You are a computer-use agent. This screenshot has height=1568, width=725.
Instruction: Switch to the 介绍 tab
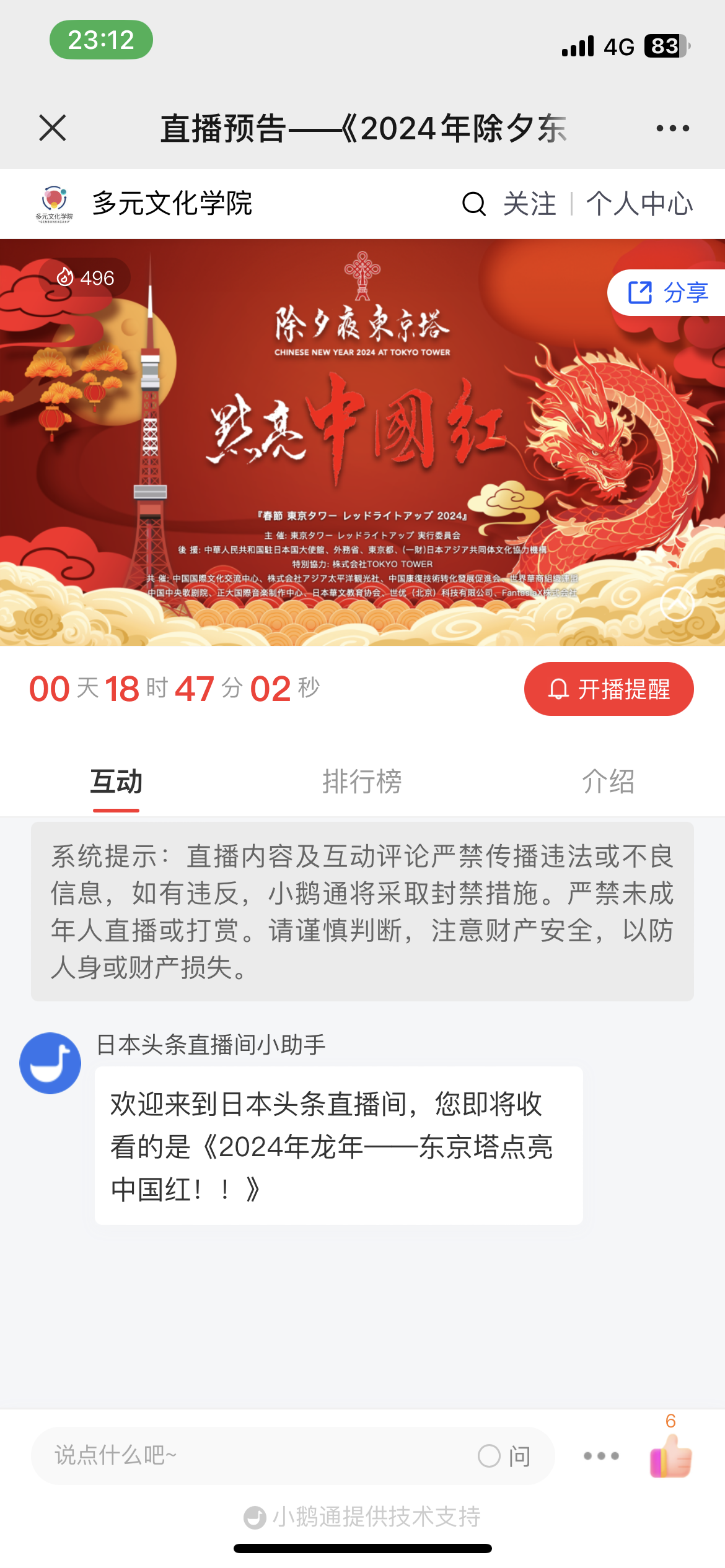(x=608, y=782)
